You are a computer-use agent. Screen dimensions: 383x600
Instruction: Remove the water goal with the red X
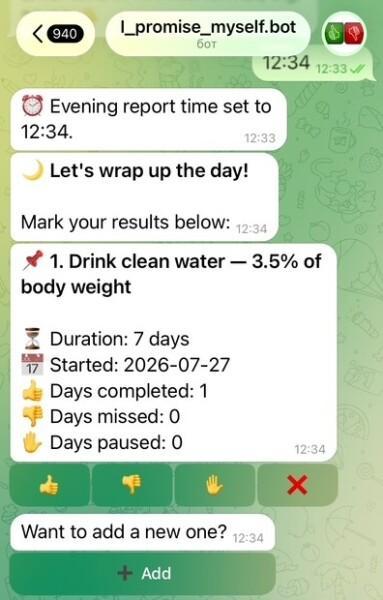click(297, 485)
